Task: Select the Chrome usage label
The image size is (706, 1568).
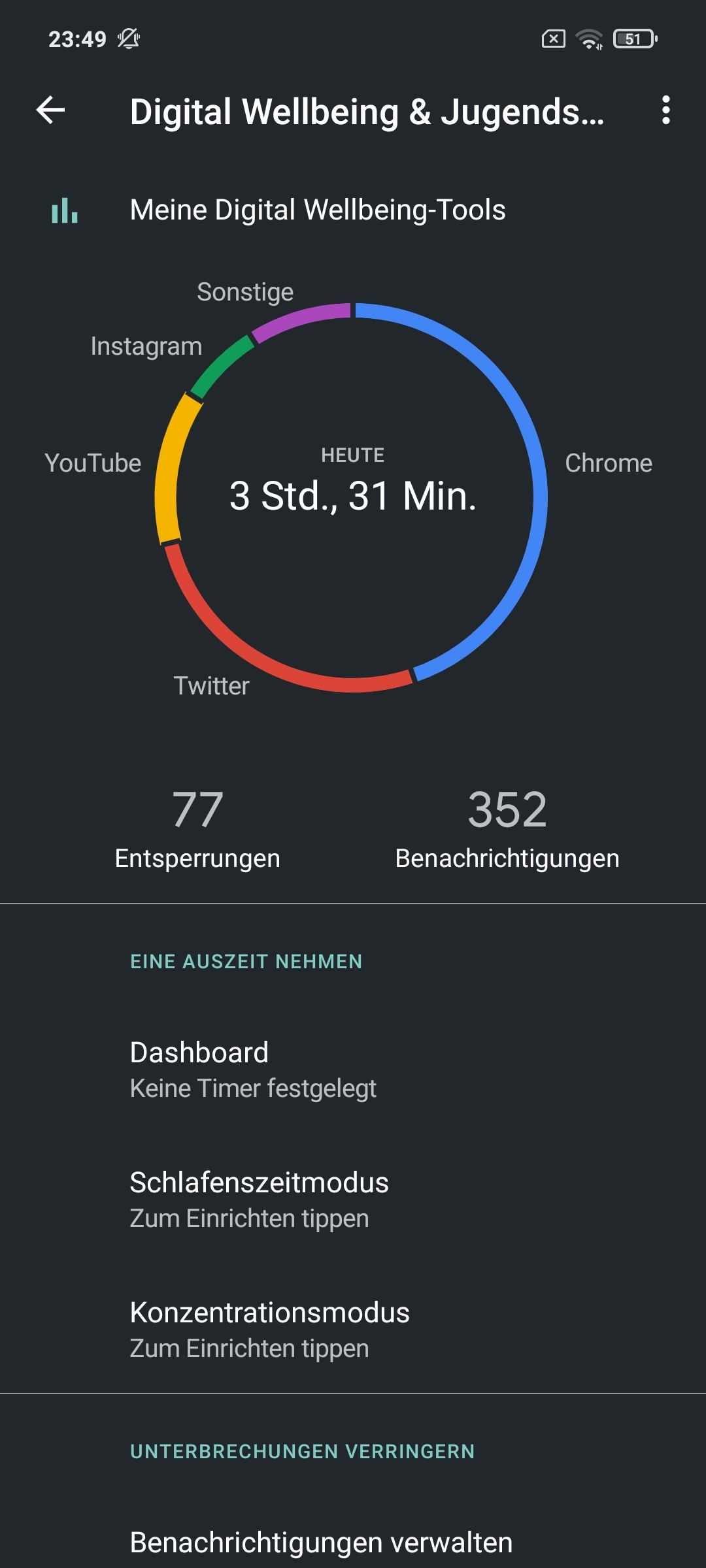Action: pyautogui.click(x=608, y=463)
